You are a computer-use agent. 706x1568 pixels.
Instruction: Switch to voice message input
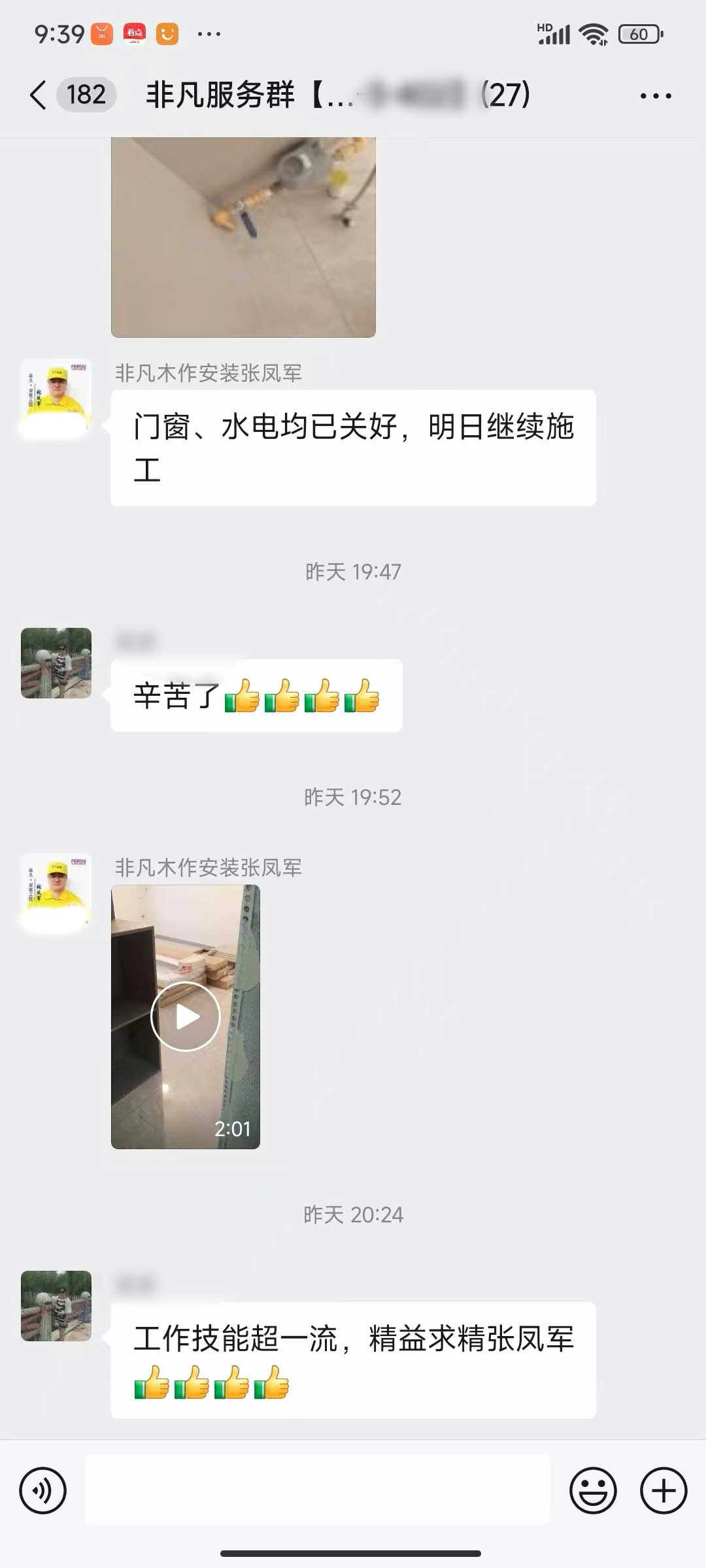click(x=43, y=1491)
